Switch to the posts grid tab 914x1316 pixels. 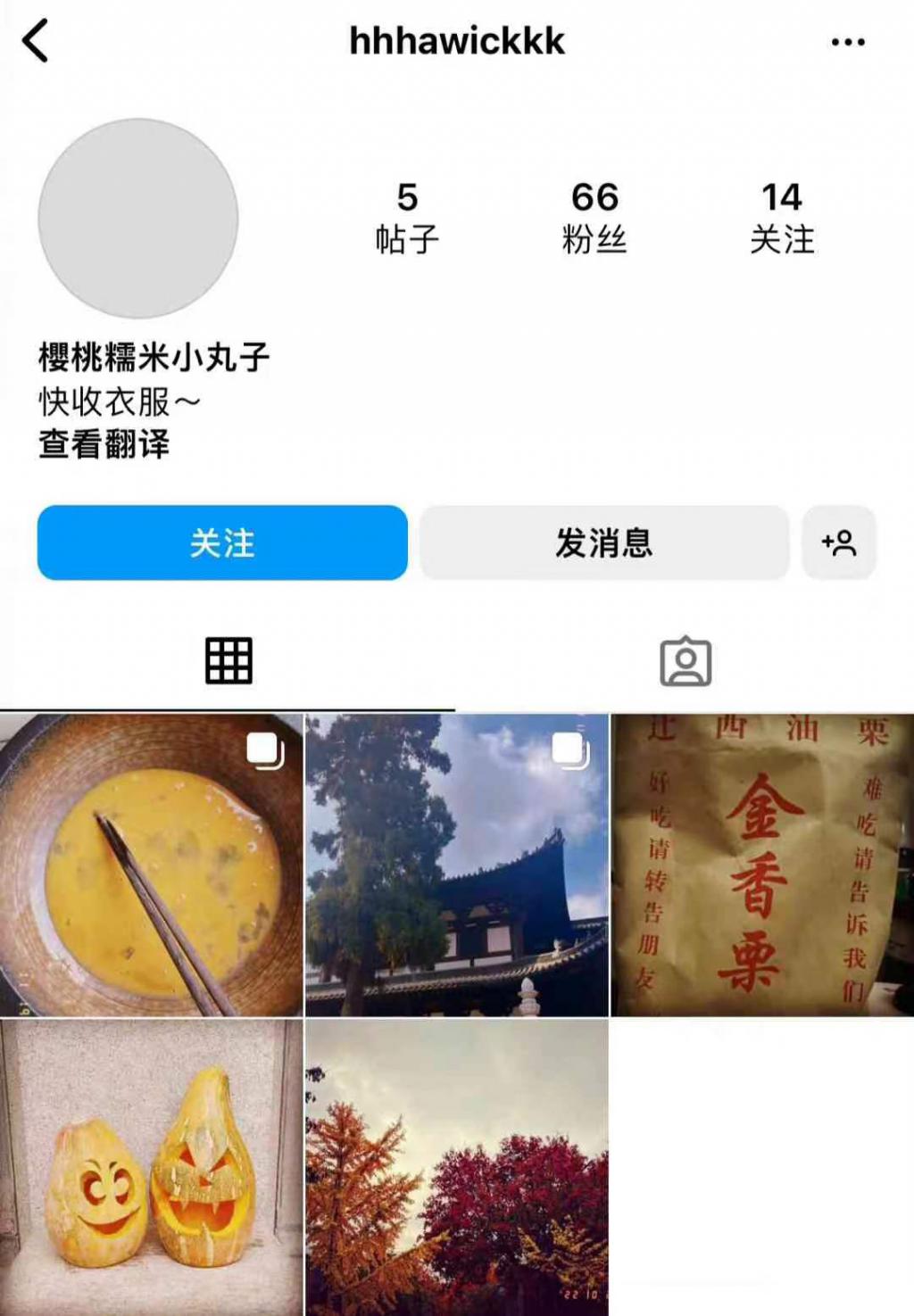pyautogui.click(x=228, y=661)
